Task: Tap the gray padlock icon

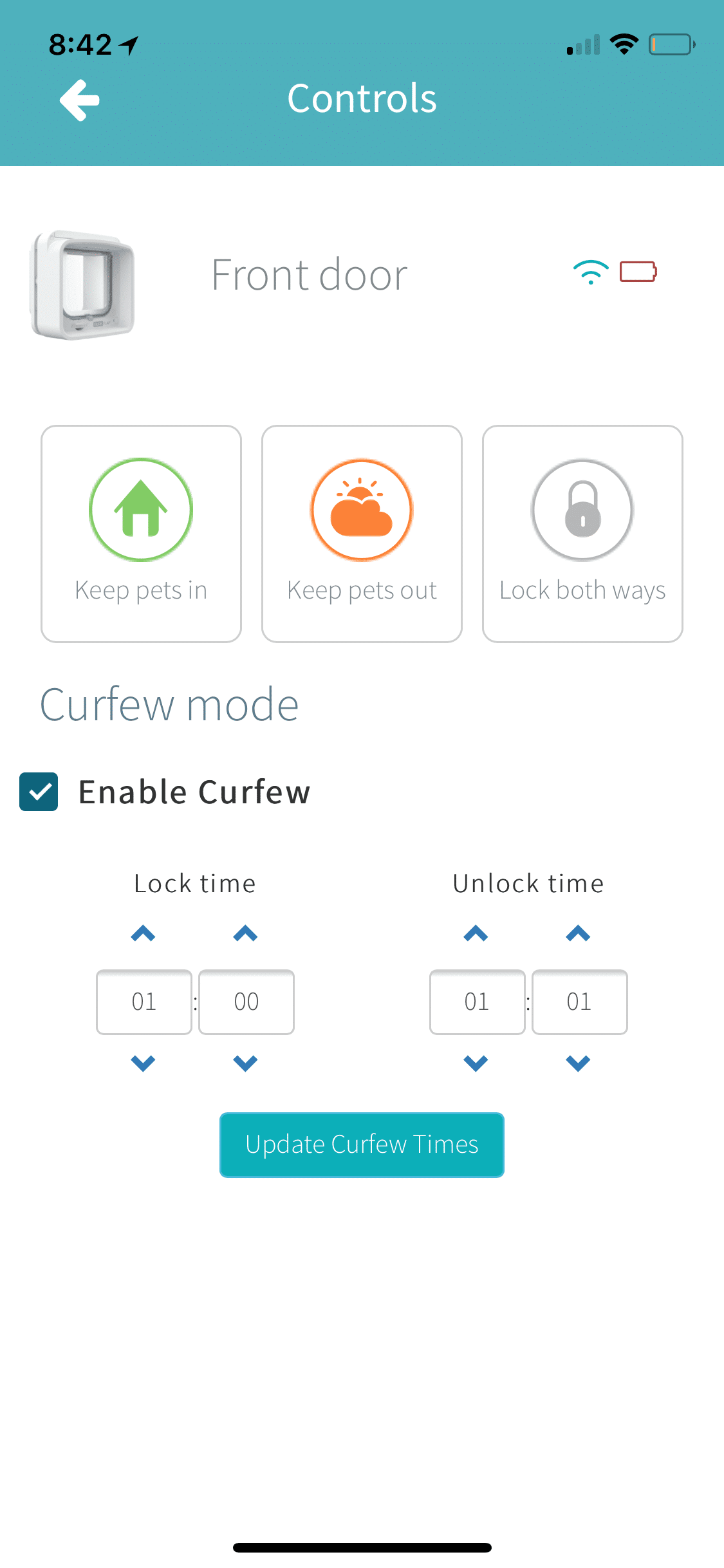Action: point(581,509)
